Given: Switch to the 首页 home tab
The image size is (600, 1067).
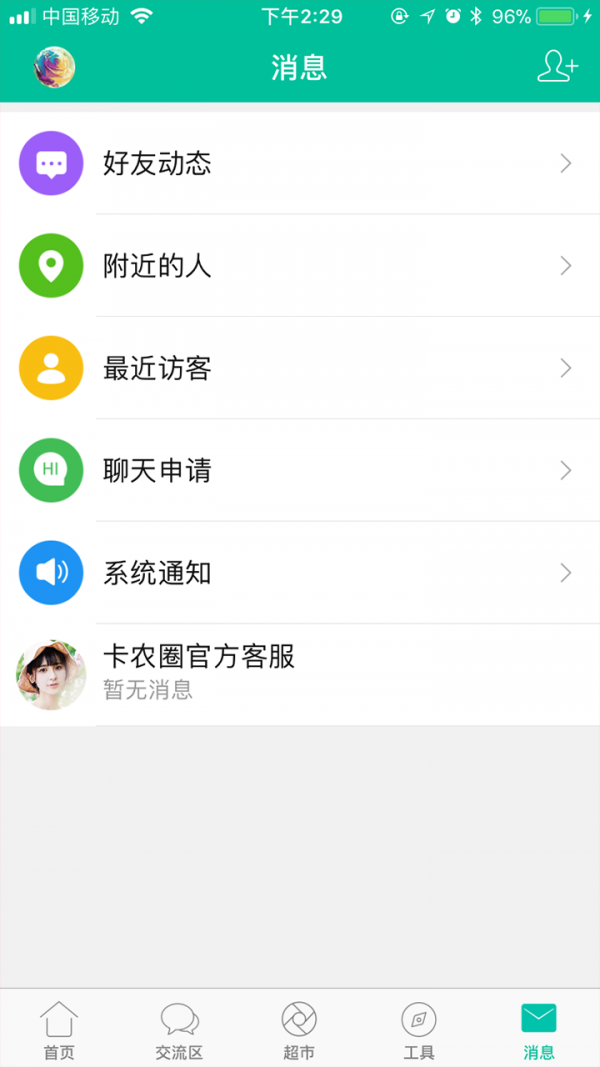Looking at the screenshot, I should tap(59, 1030).
